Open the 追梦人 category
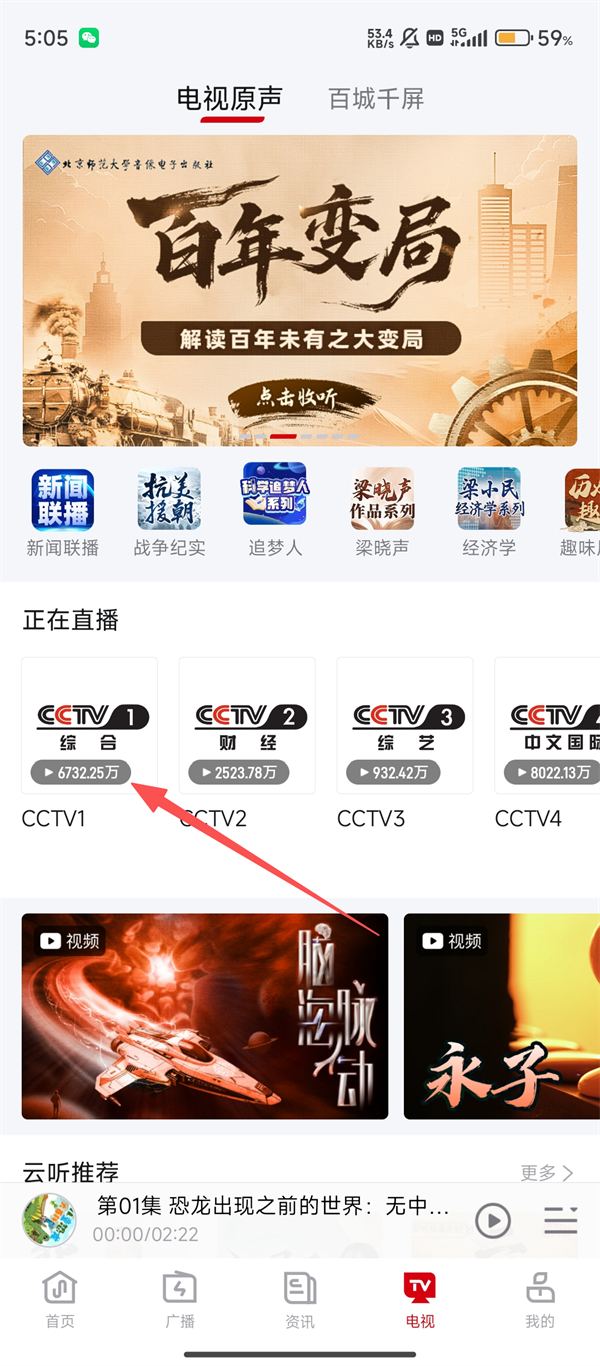Viewport: 600px width, 1366px height. tap(275, 511)
